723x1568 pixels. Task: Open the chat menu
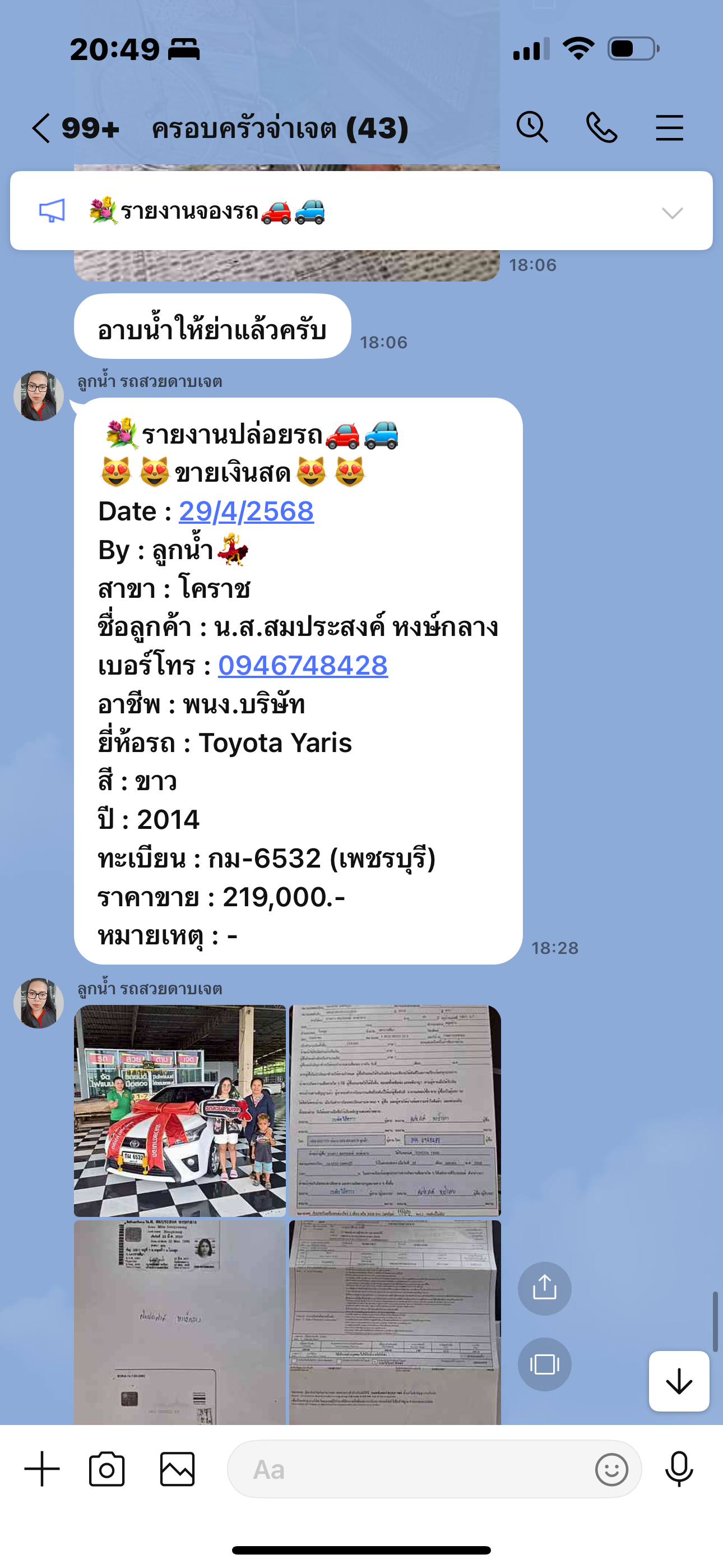669,128
